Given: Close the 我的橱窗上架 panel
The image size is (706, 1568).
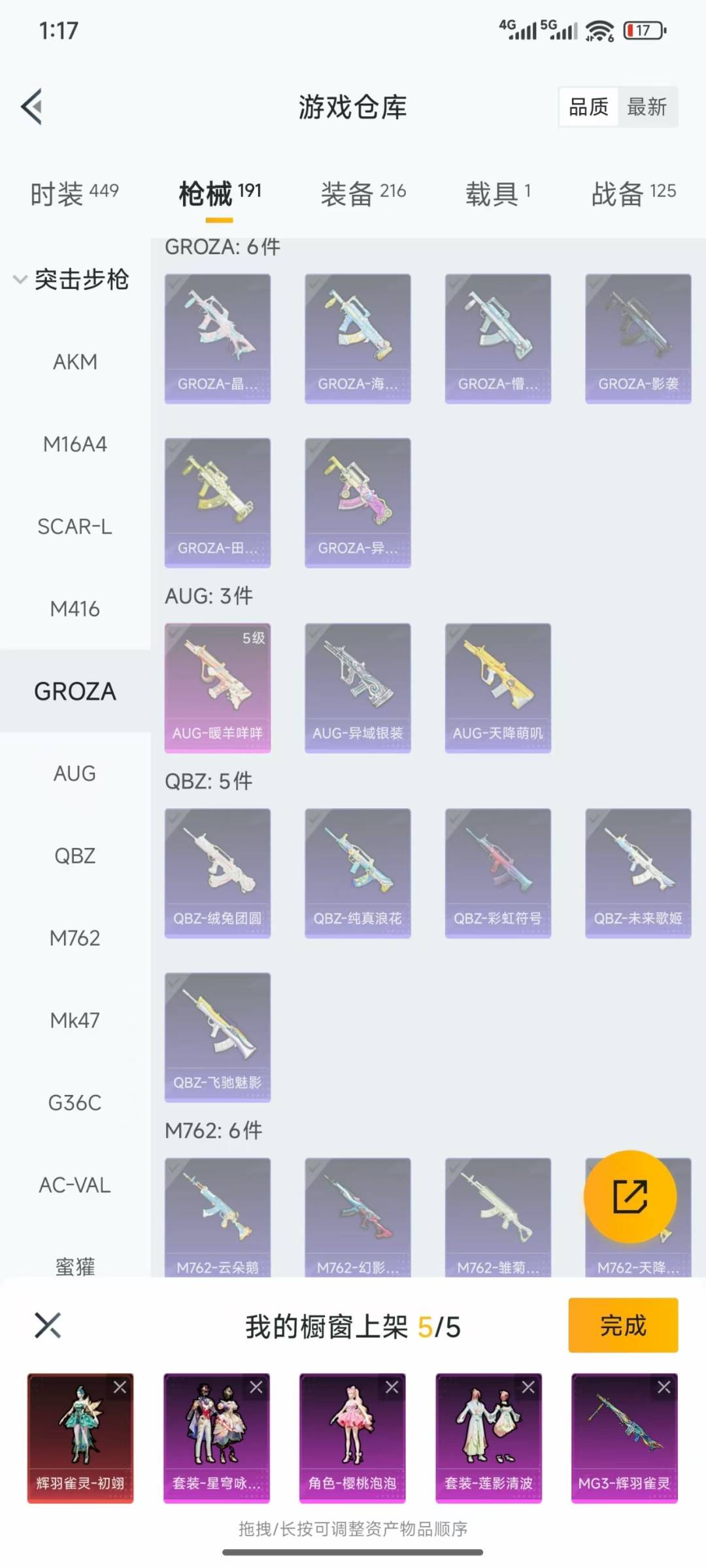Looking at the screenshot, I should point(48,1326).
